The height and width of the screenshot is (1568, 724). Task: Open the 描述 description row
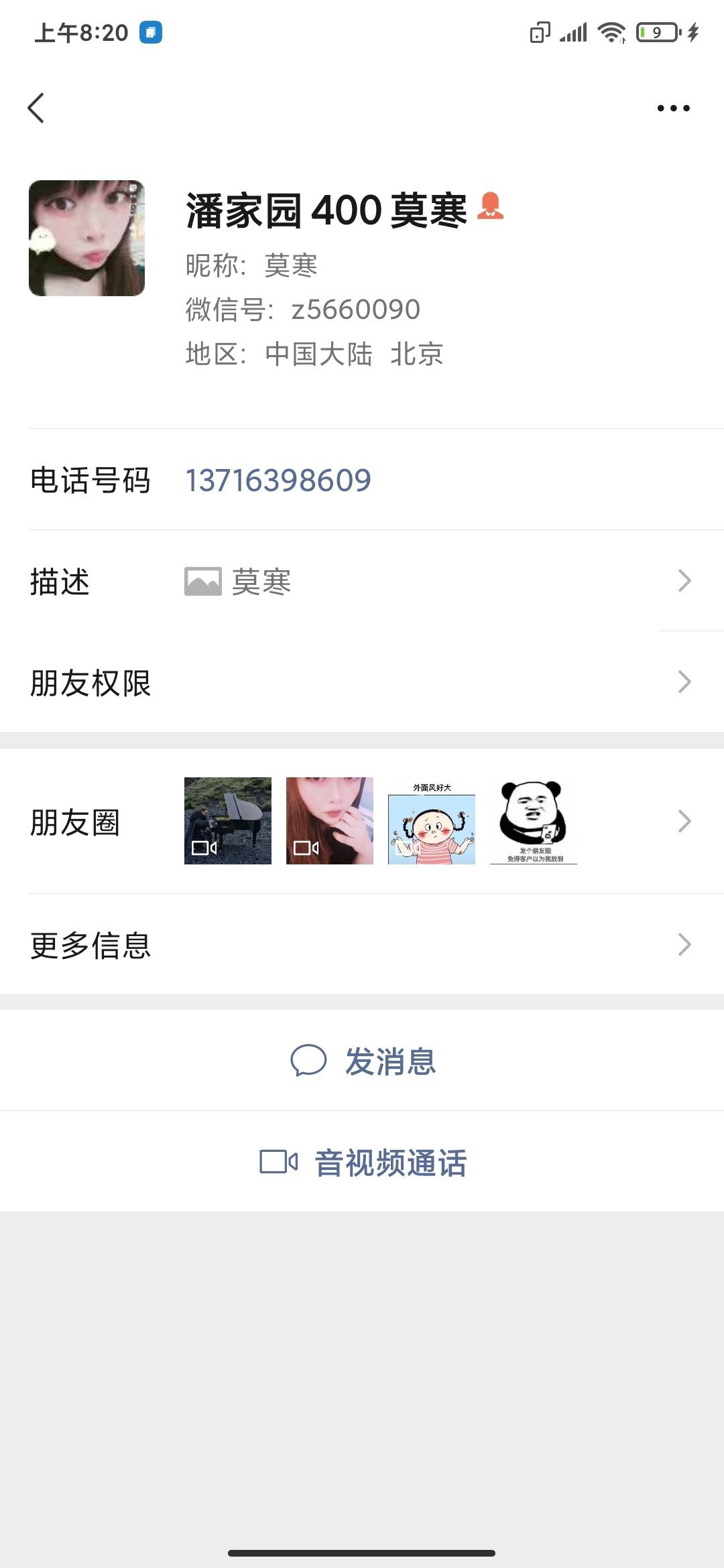tap(362, 581)
